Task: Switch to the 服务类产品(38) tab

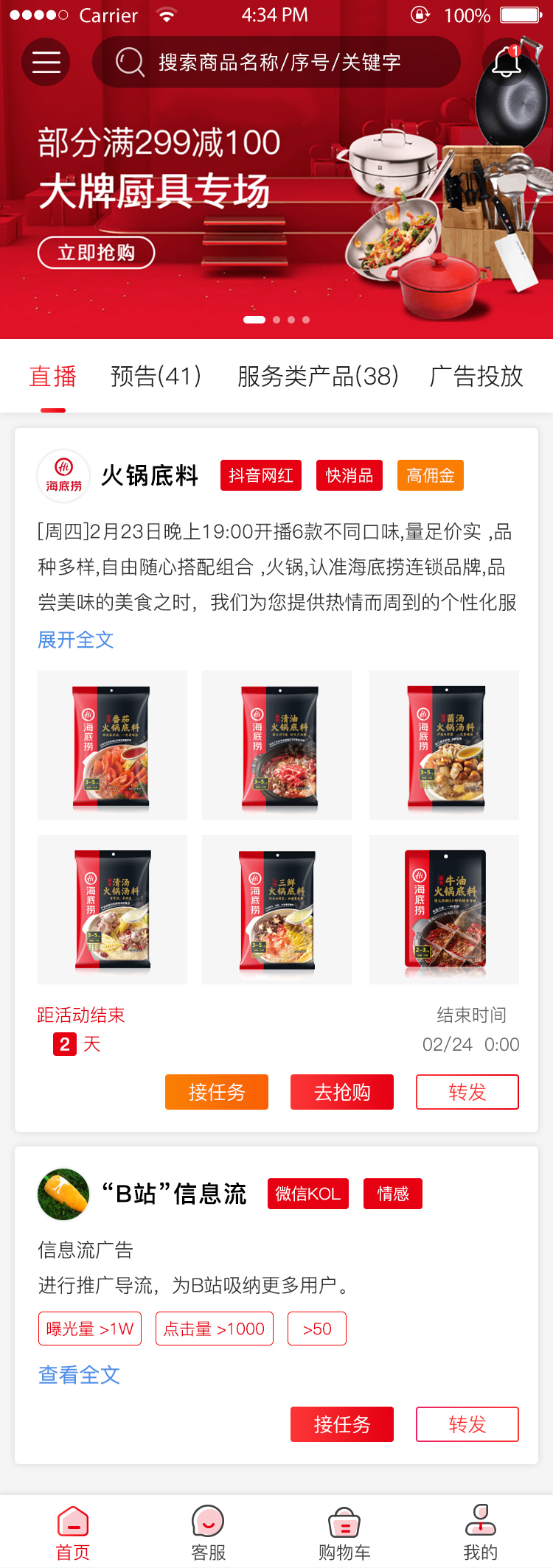Action: click(x=318, y=377)
